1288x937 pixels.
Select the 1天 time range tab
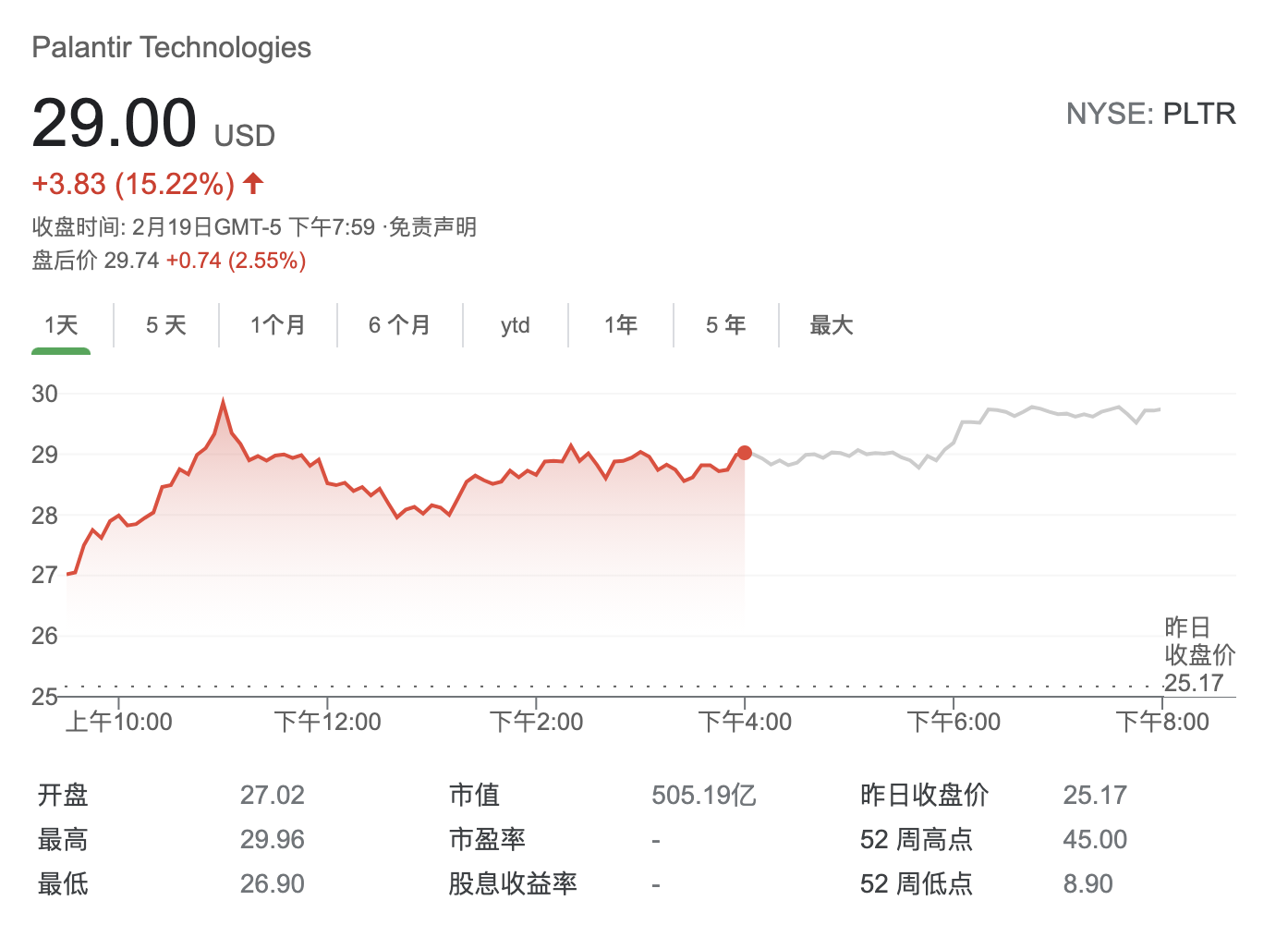coord(61,325)
